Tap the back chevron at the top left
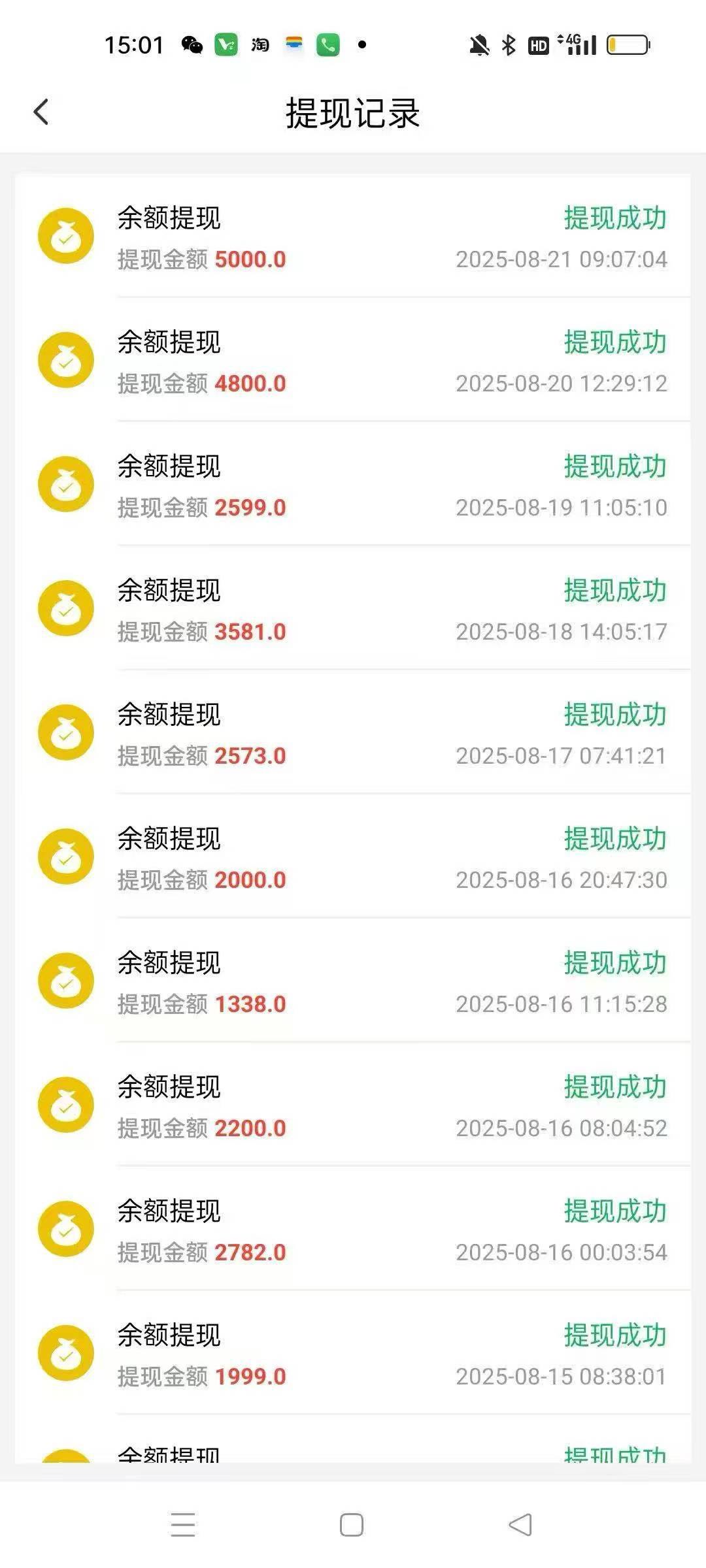 pyautogui.click(x=41, y=111)
